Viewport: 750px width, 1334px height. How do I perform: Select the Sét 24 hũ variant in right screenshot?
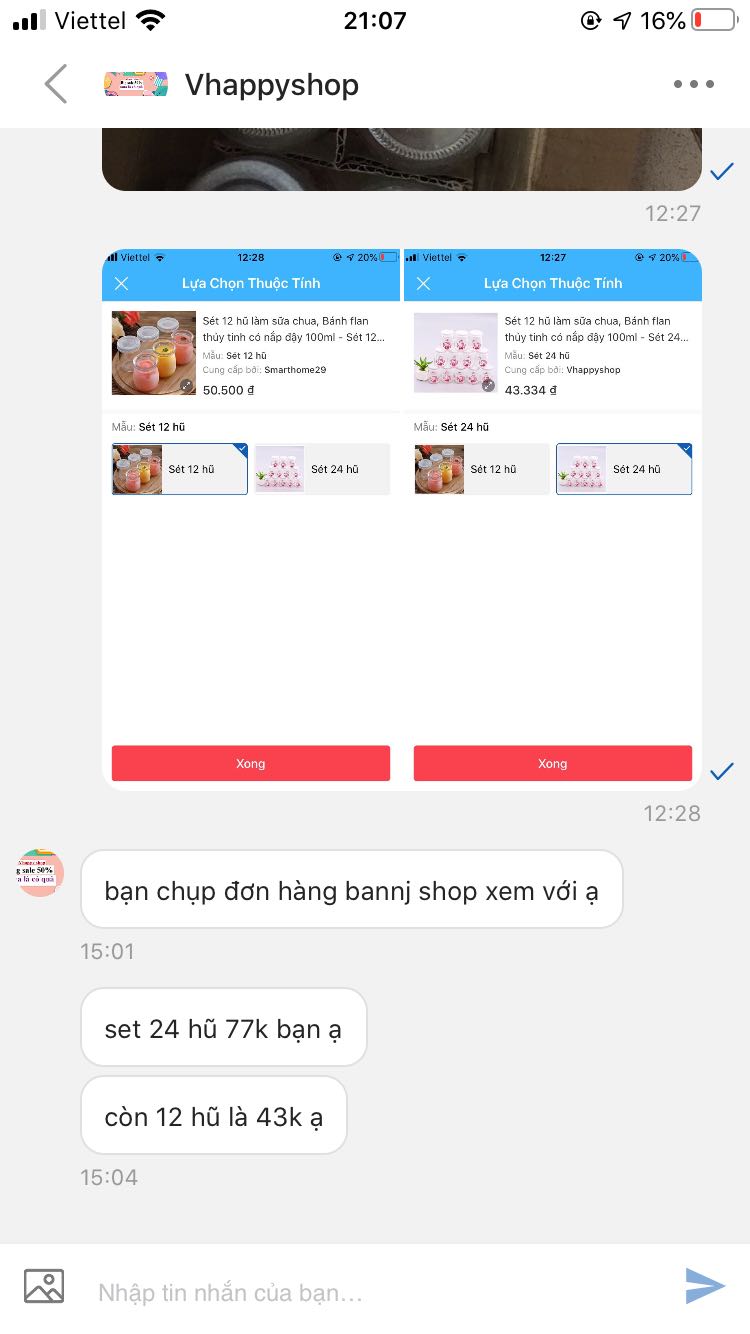pyautogui.click(x=624, y=468)
